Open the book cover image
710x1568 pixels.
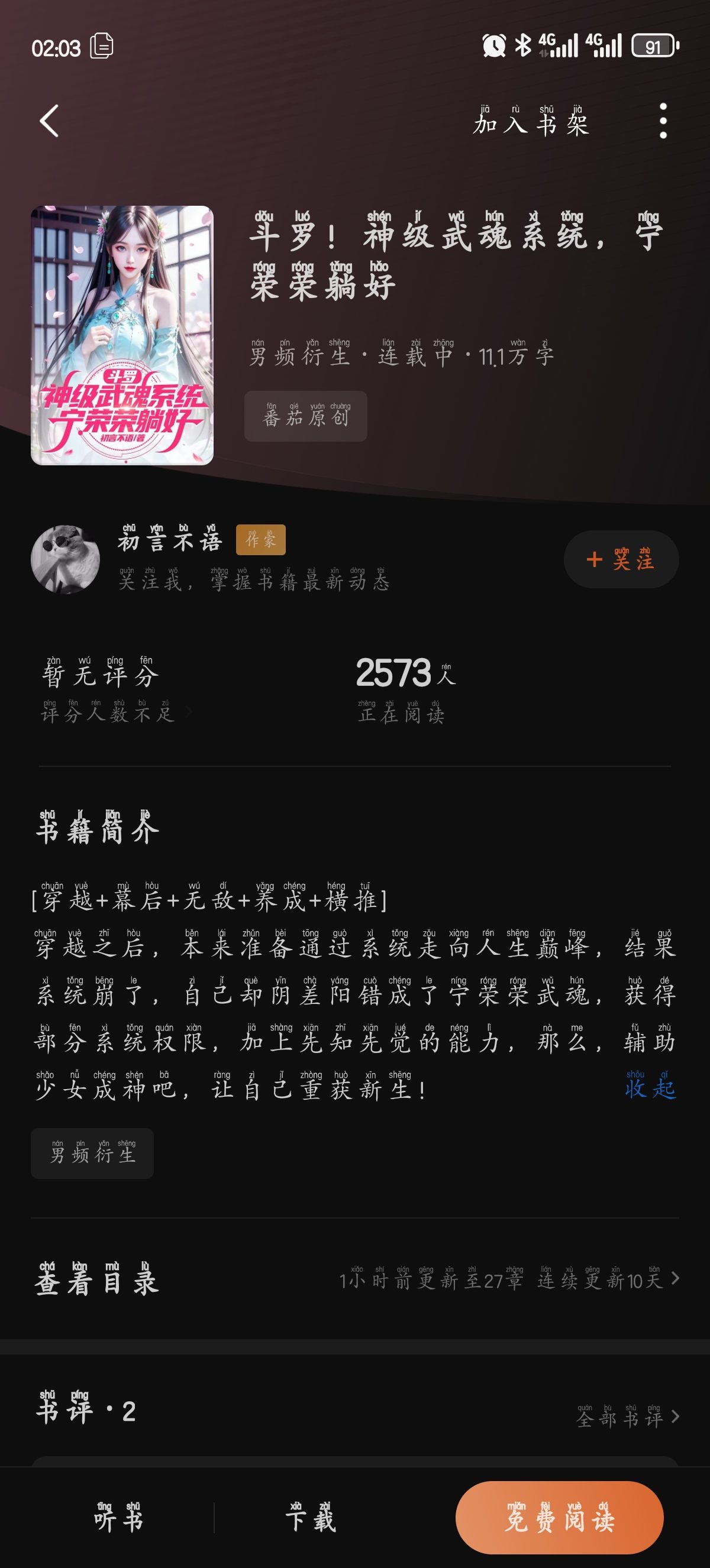[122, 335]
